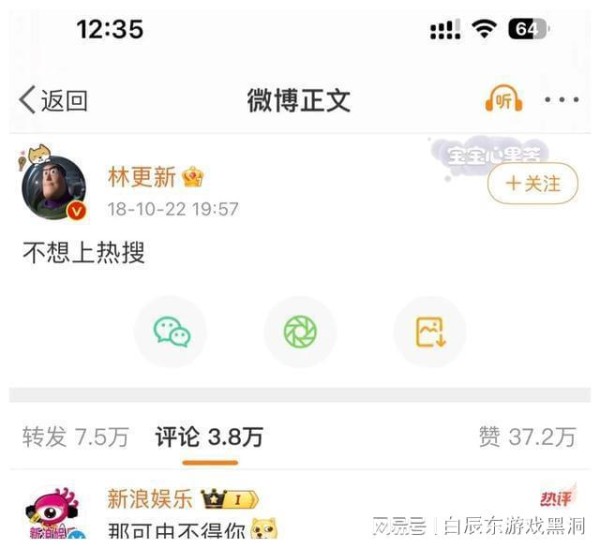Tap the 听 headphone listen icon
The image size is (600, 548).
tap(503, 100)
